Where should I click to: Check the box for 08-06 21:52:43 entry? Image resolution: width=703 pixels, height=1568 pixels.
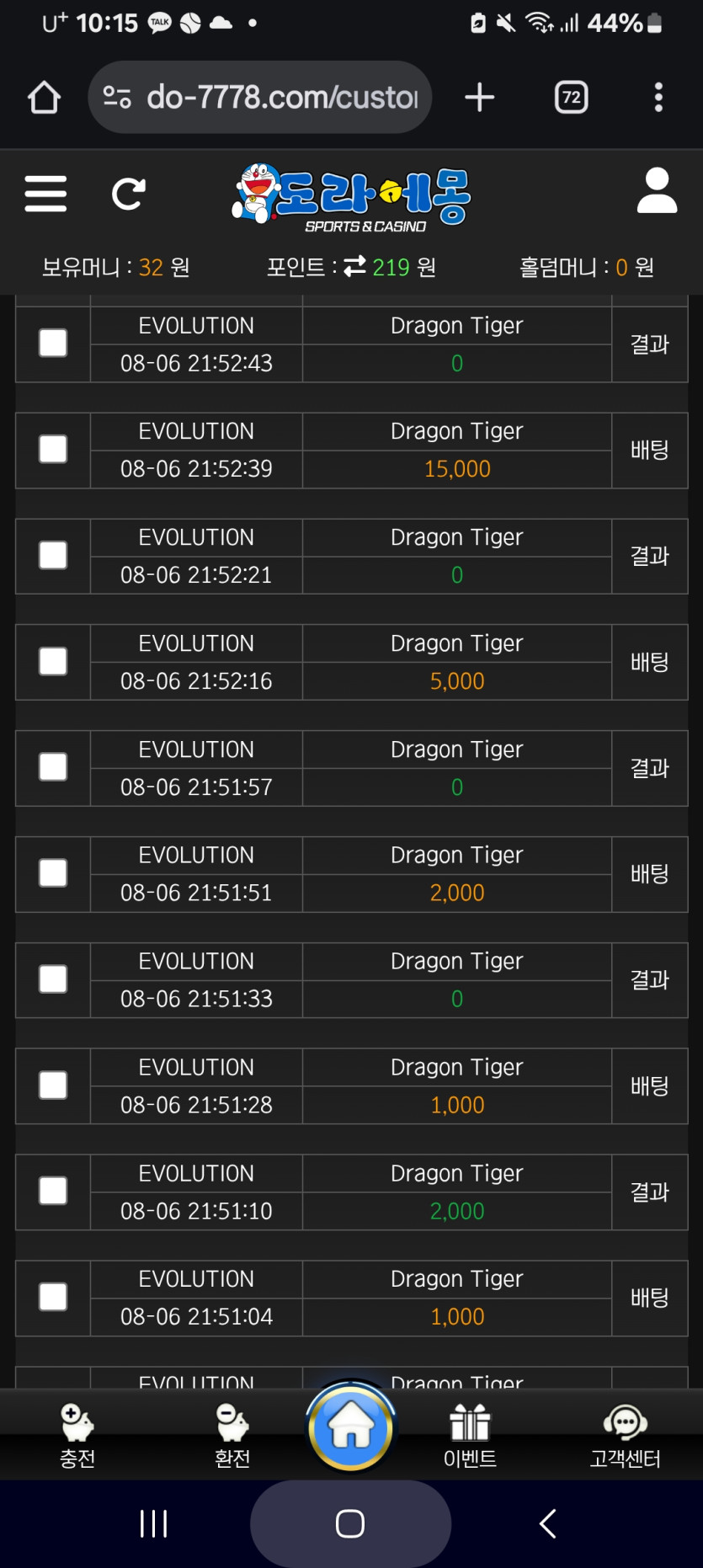[x=53, y=343]
